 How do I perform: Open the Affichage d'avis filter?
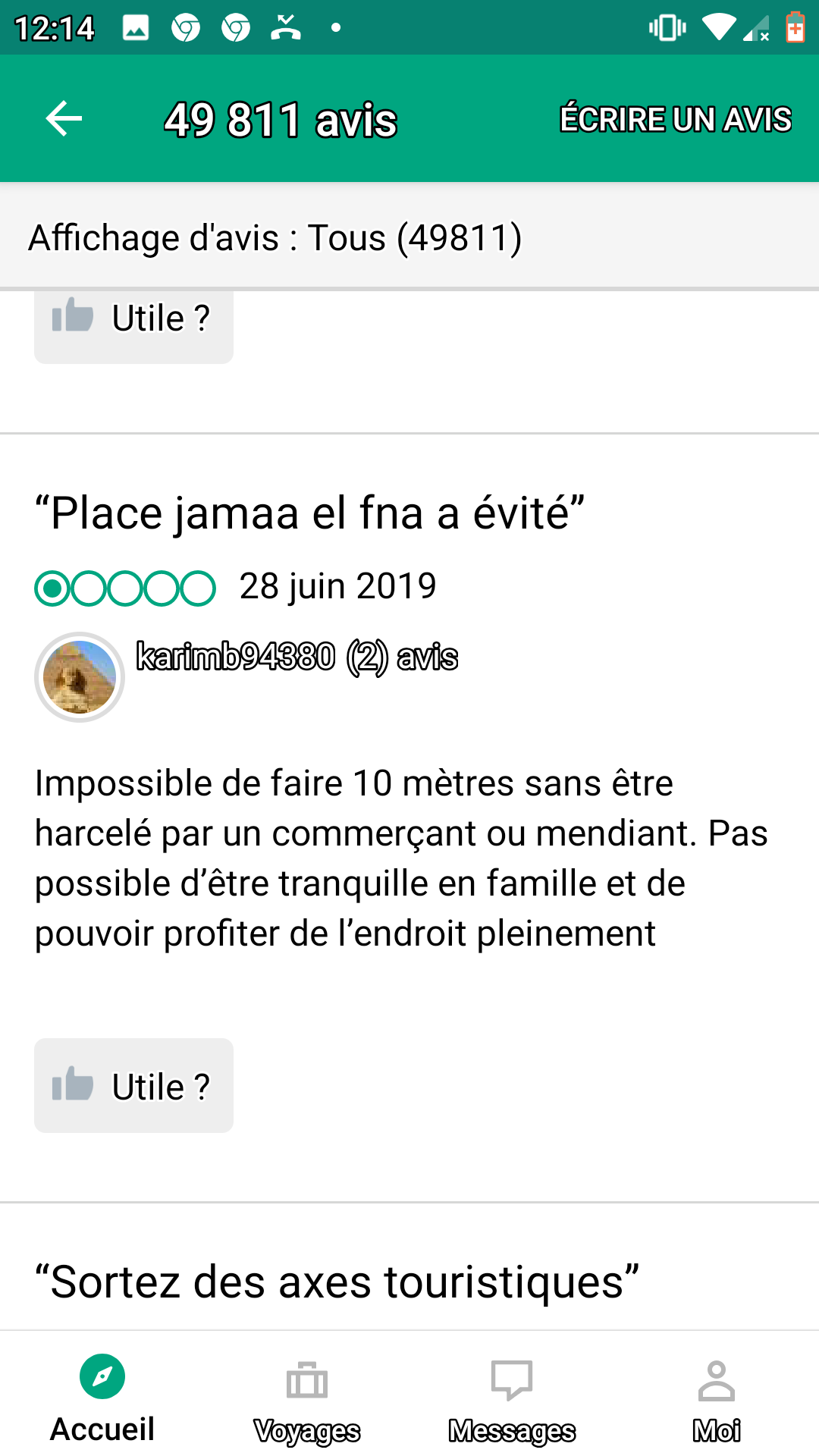click(275, 237)
